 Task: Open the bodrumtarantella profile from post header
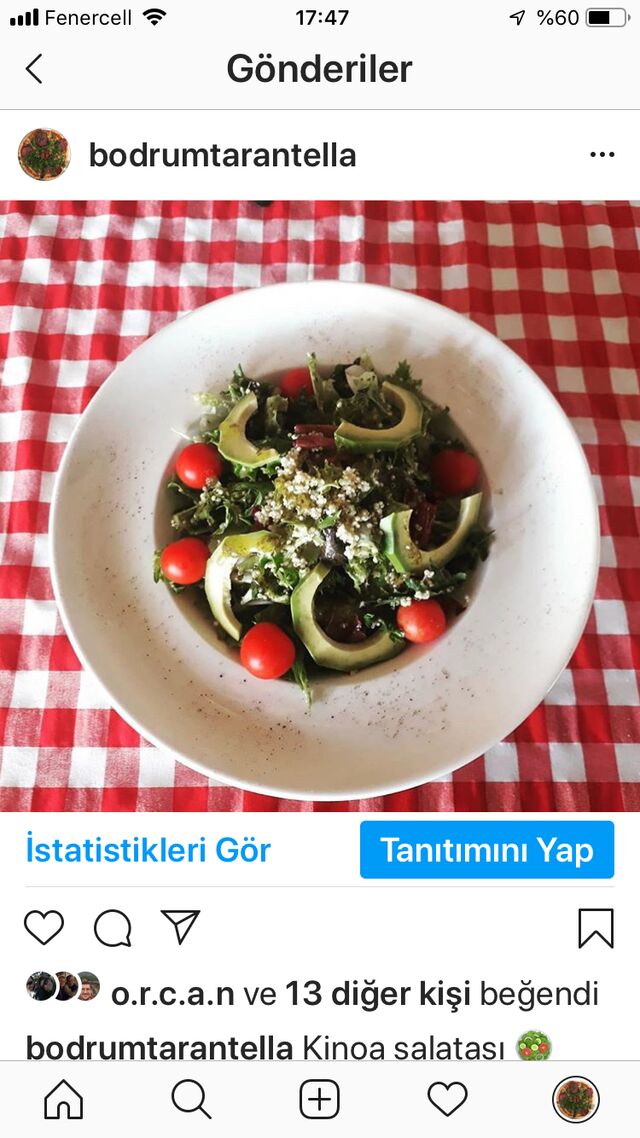(222, 155)
